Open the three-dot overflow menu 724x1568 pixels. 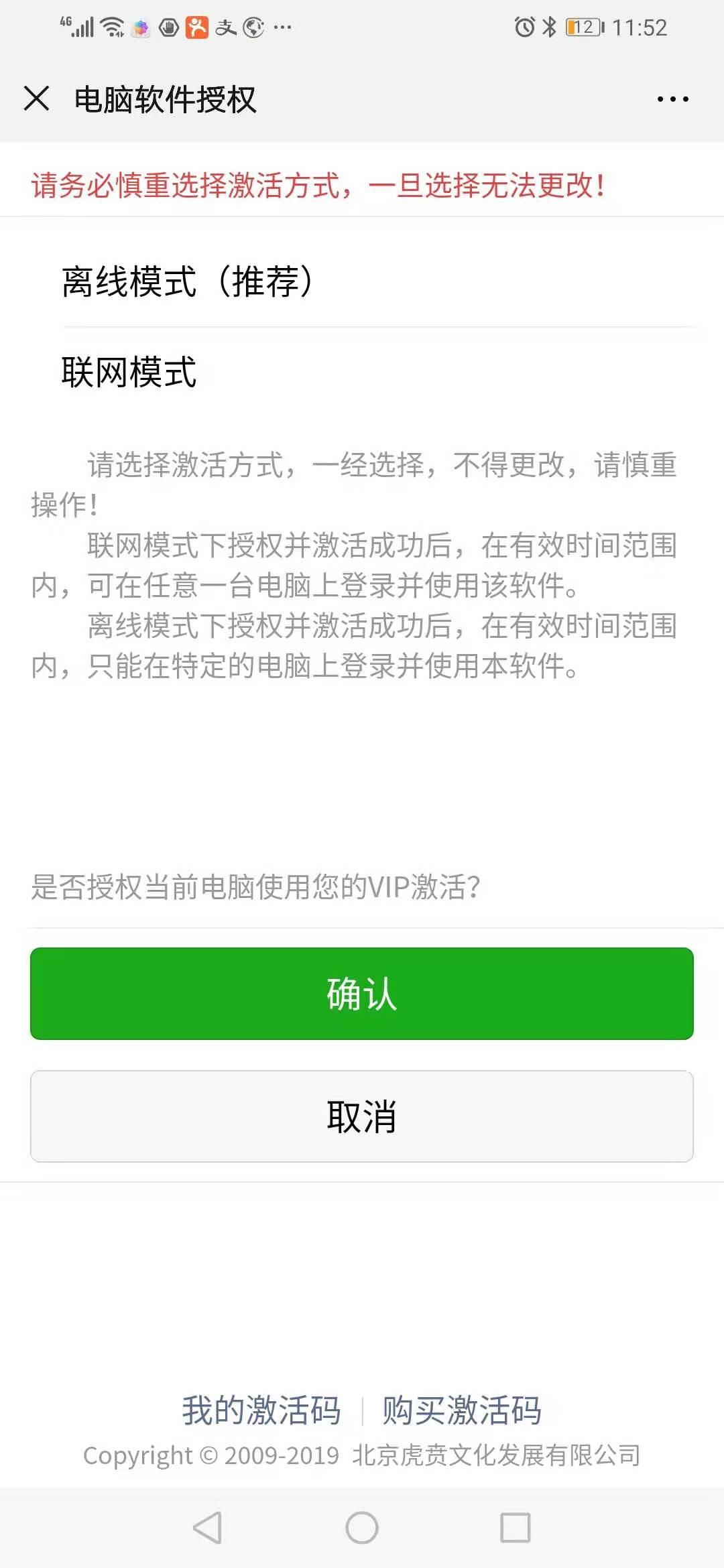pyautogui.click(x=672, y=99)
